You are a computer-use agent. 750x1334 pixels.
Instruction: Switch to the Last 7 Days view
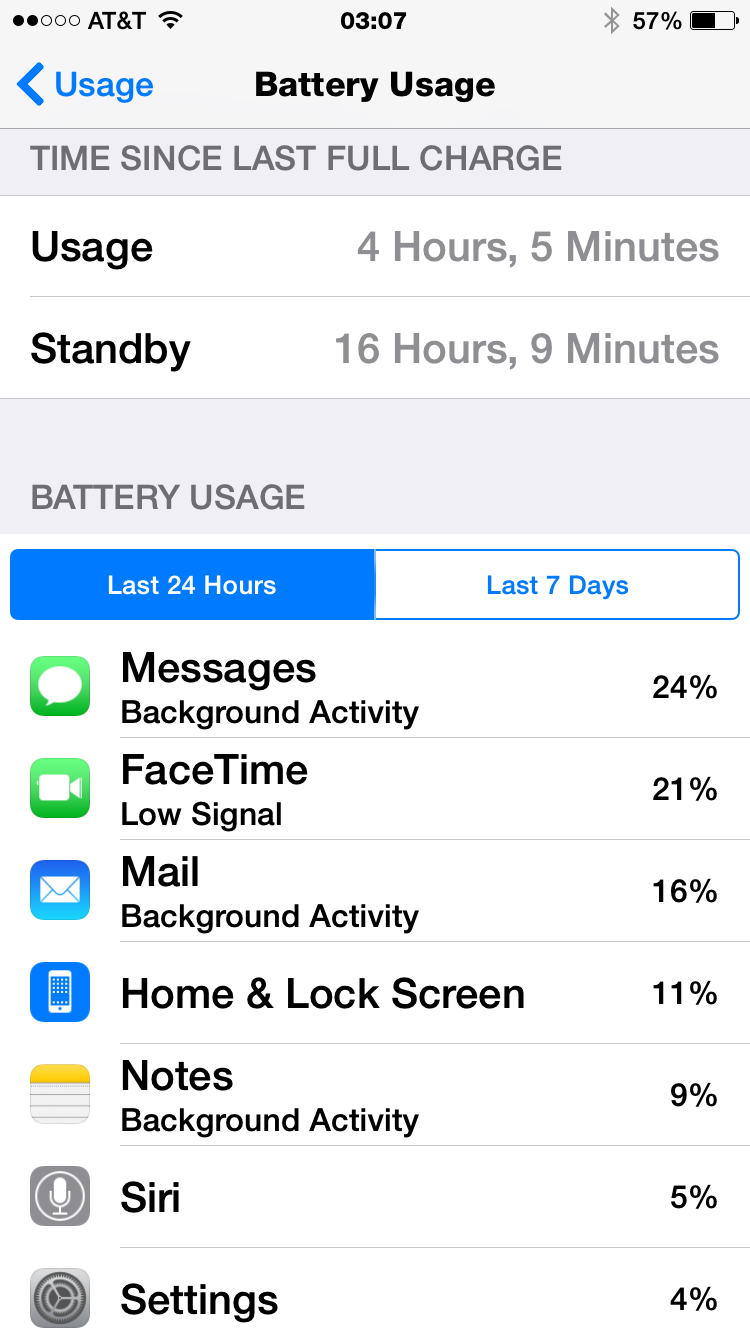[557, 585]
